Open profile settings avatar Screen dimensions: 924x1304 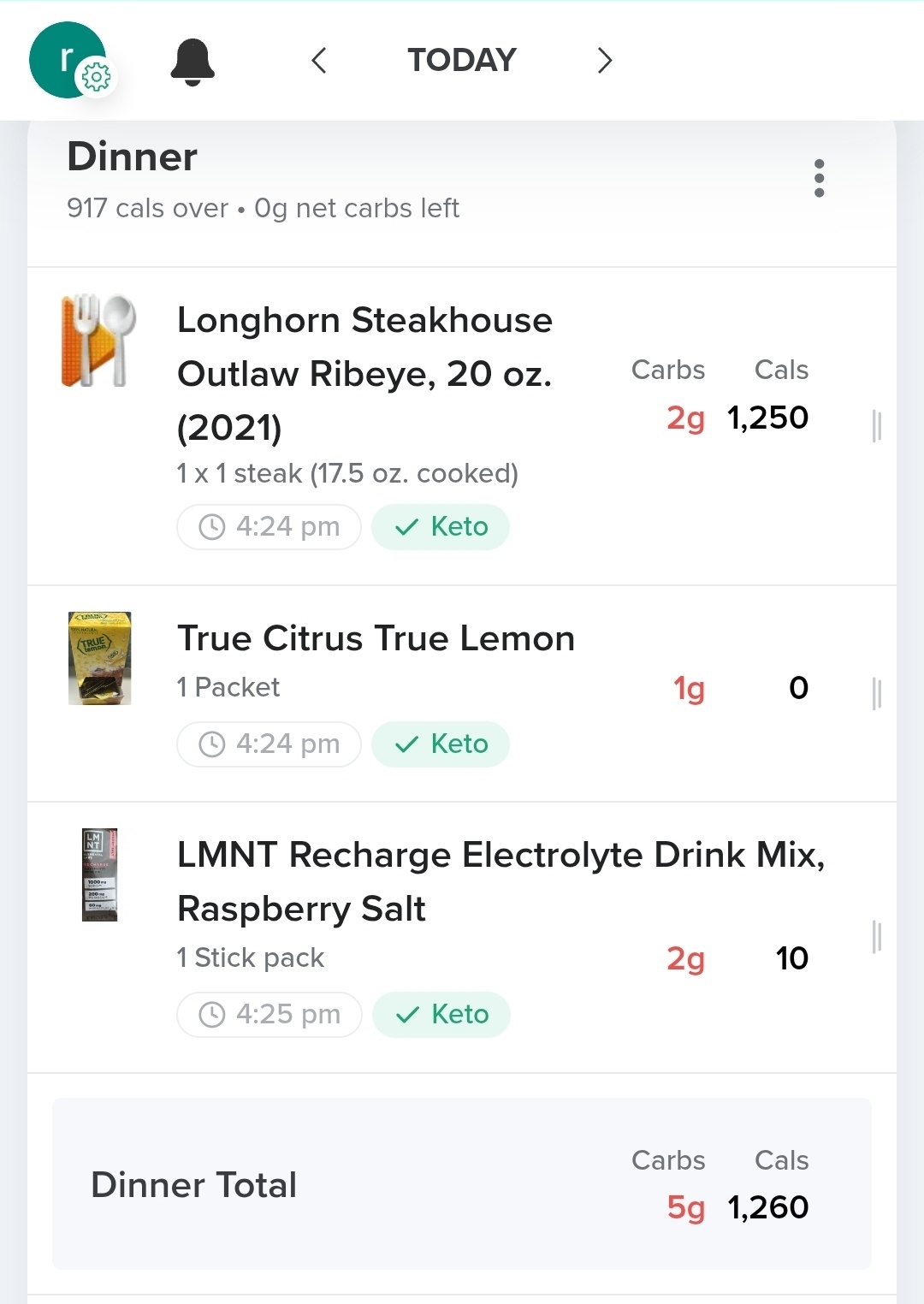pyautogui.click(x=68, y=60)
